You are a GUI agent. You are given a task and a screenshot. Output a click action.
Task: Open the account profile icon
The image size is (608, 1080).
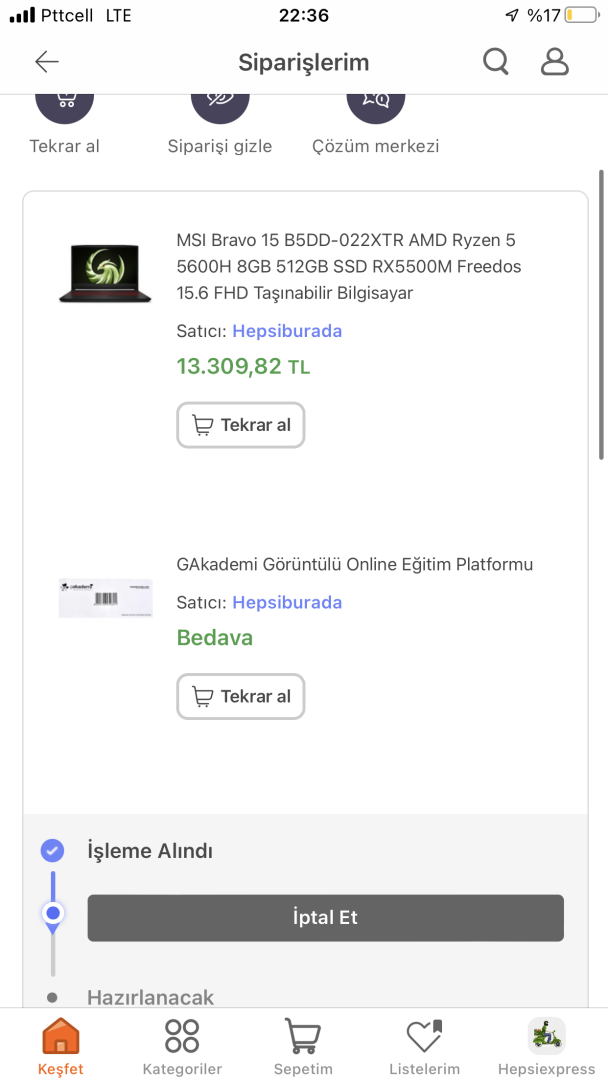tap(555, 62)
